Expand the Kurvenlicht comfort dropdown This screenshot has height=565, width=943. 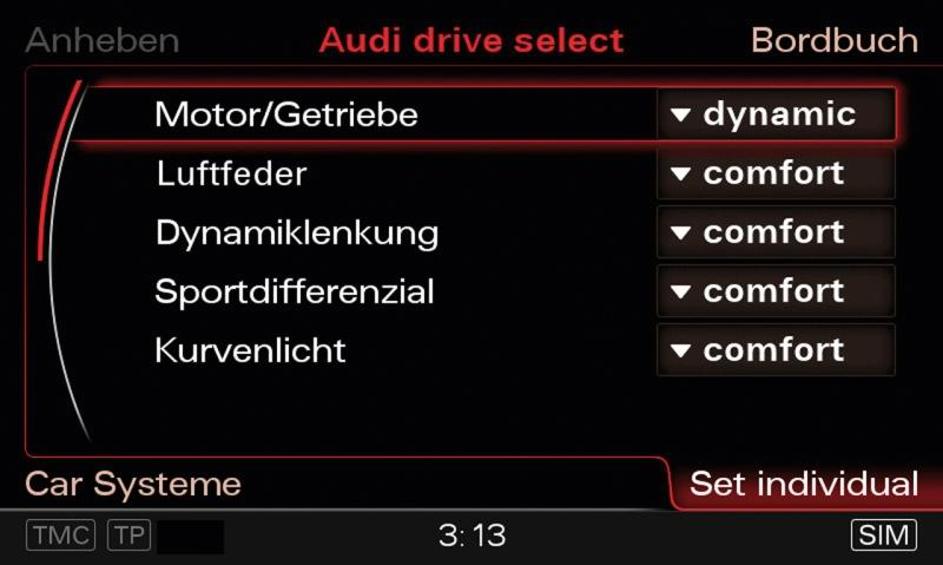click(x=775, y=351)
